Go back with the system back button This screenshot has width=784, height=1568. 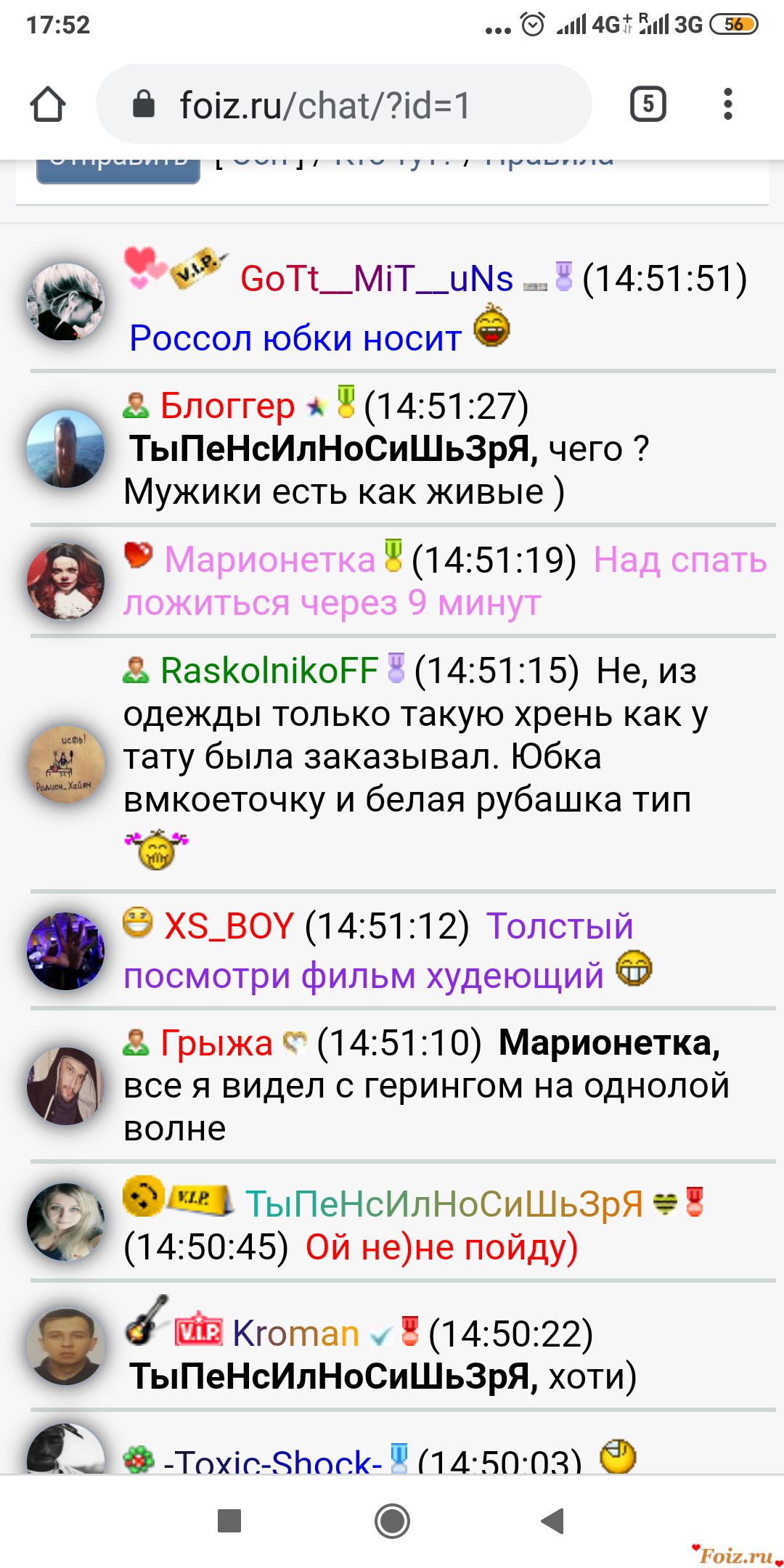(553, 1520)
